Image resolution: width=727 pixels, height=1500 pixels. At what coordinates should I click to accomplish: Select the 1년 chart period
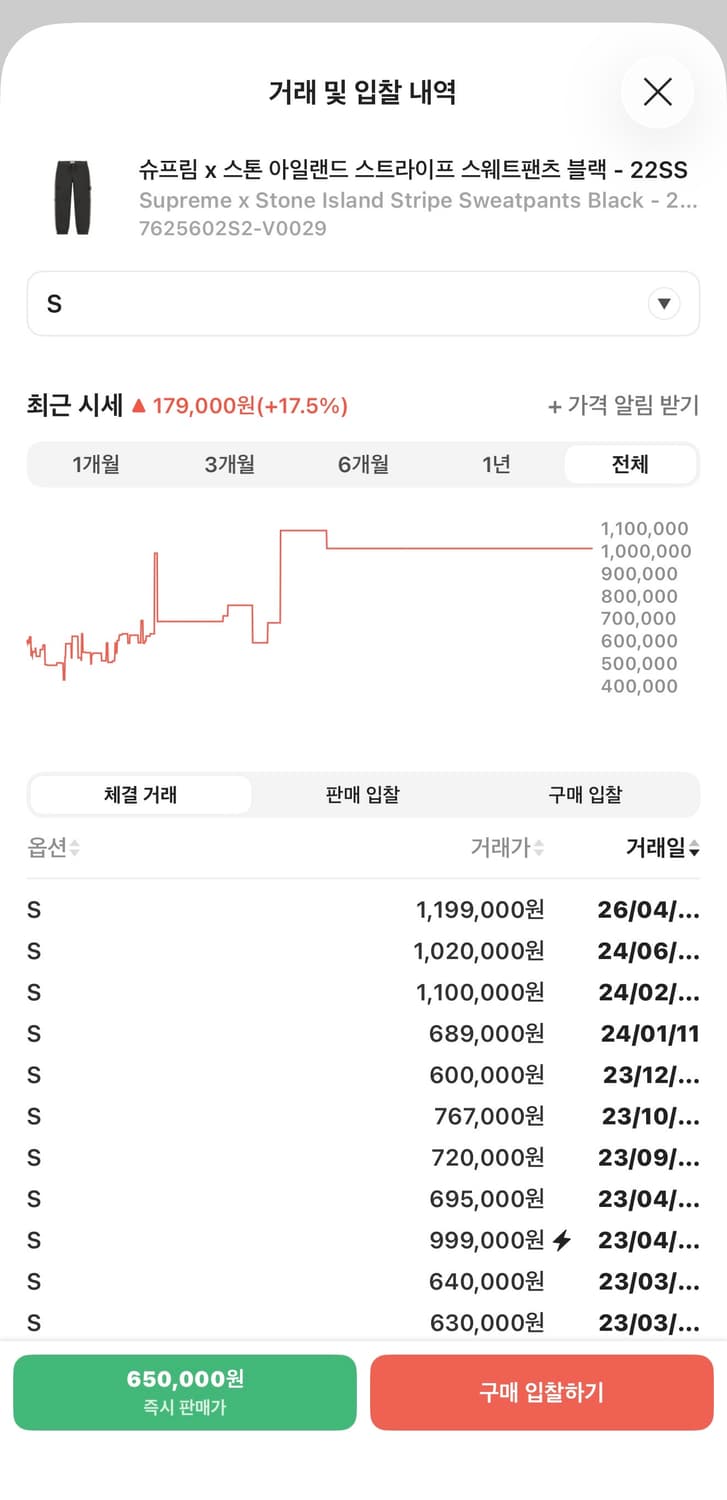[x=496, y=463]
